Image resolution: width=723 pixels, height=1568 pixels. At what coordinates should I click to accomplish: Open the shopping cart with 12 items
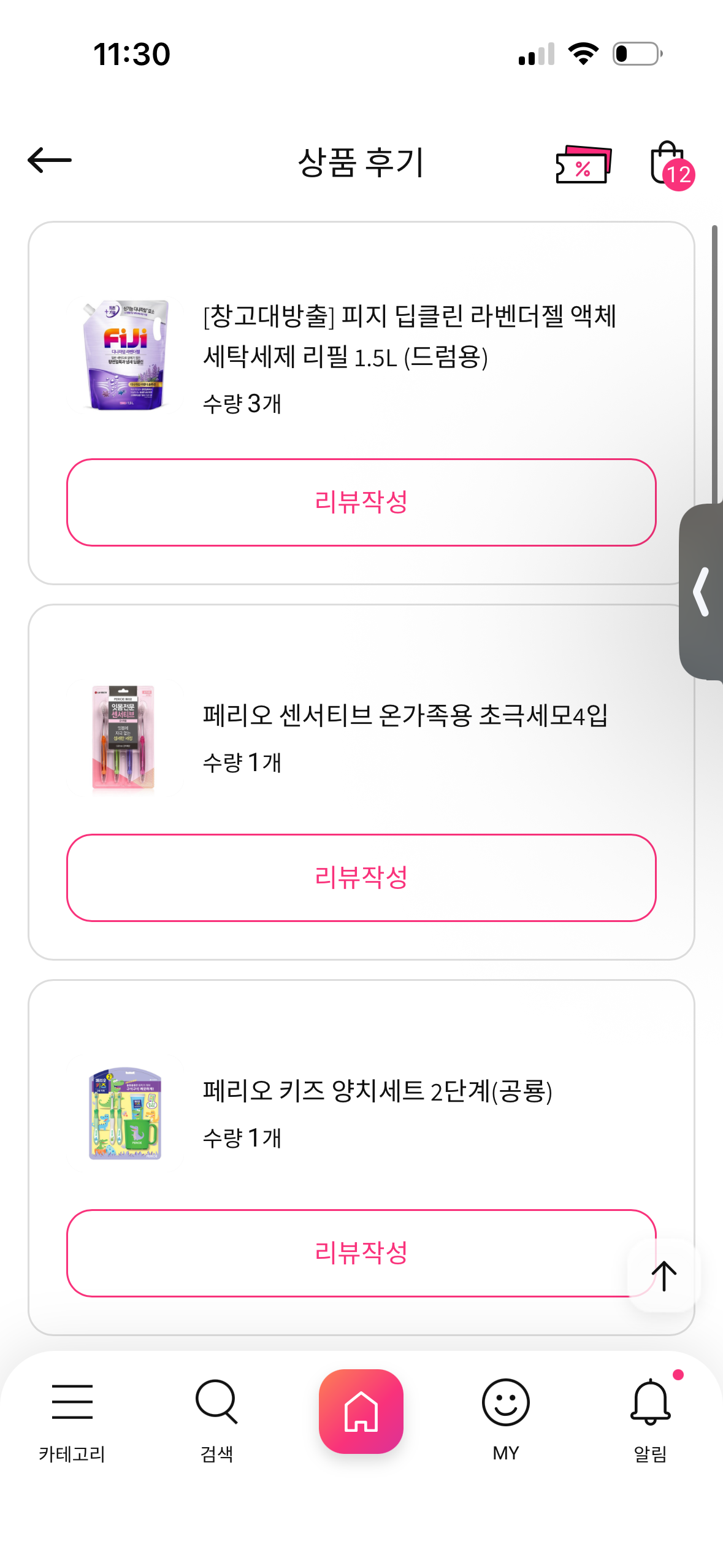tap(670, 164)
